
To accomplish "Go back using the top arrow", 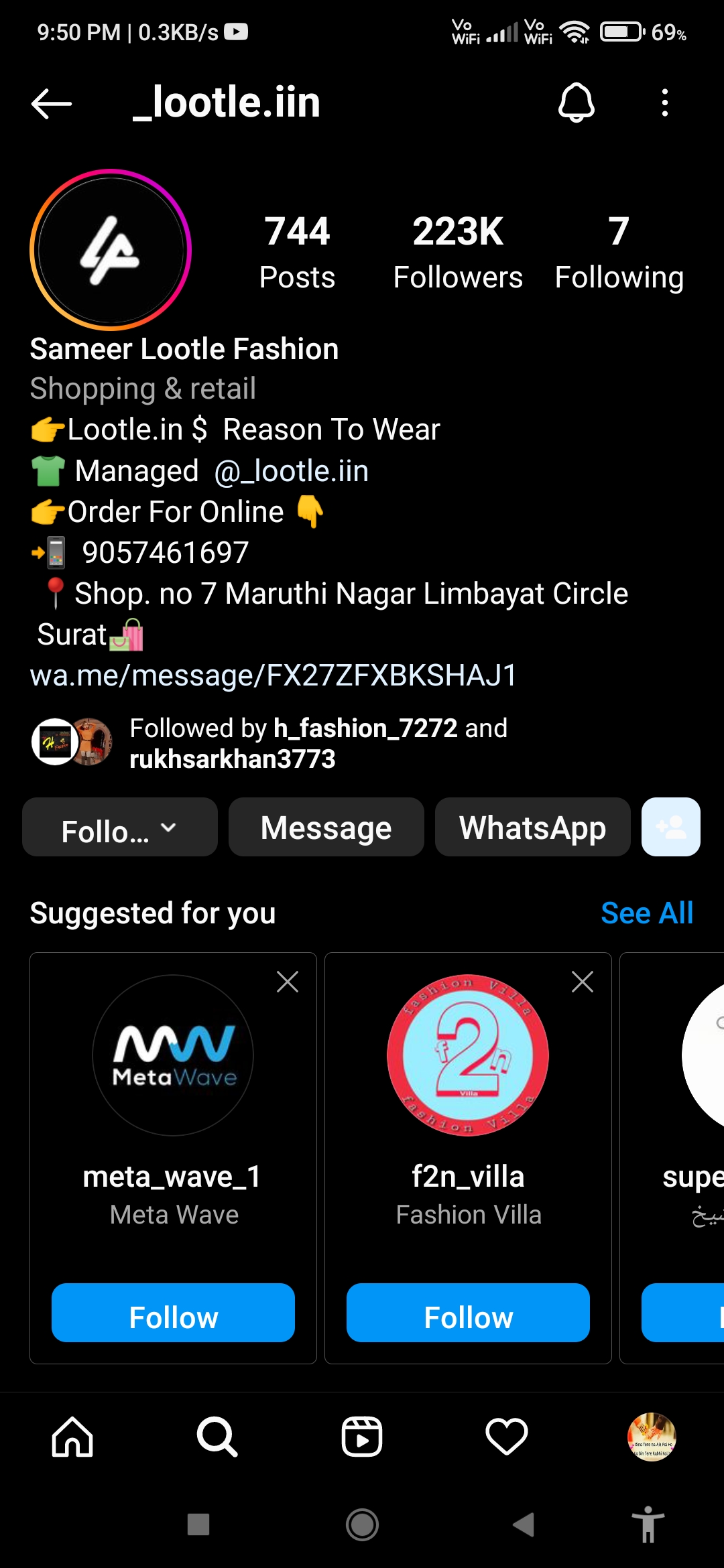I will point(52,103).
